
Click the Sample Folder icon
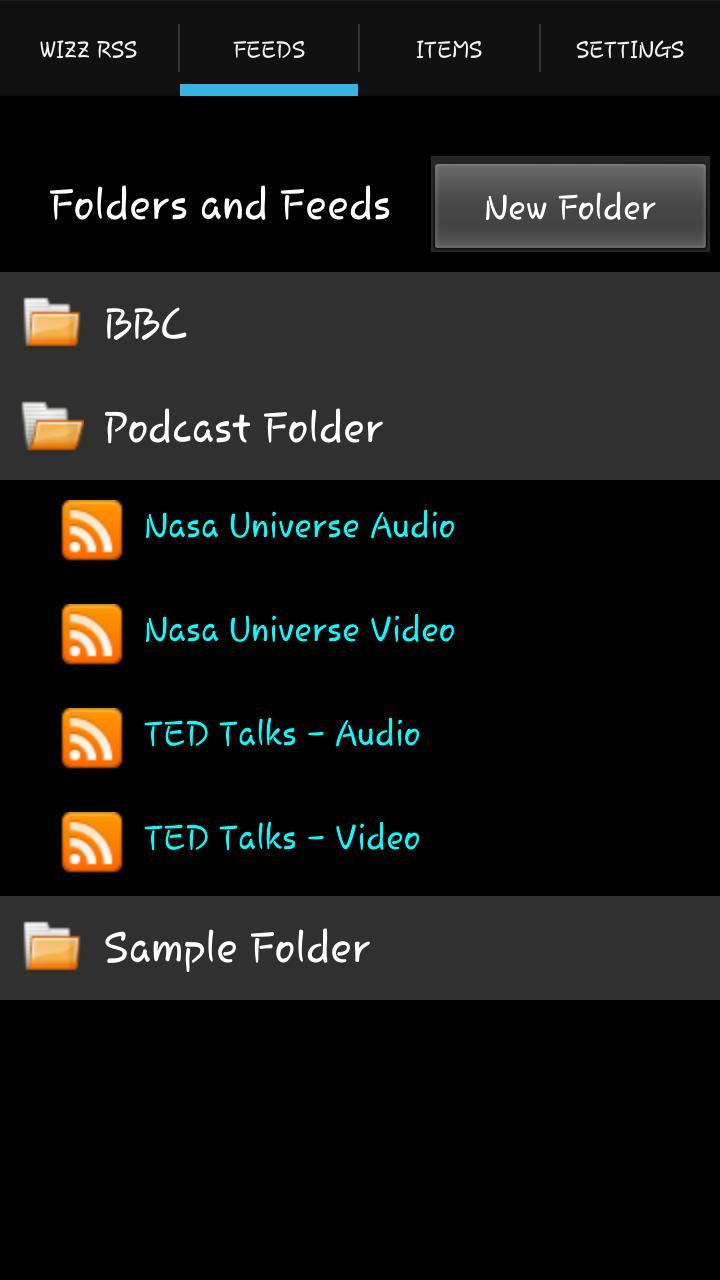pos(50,946)
